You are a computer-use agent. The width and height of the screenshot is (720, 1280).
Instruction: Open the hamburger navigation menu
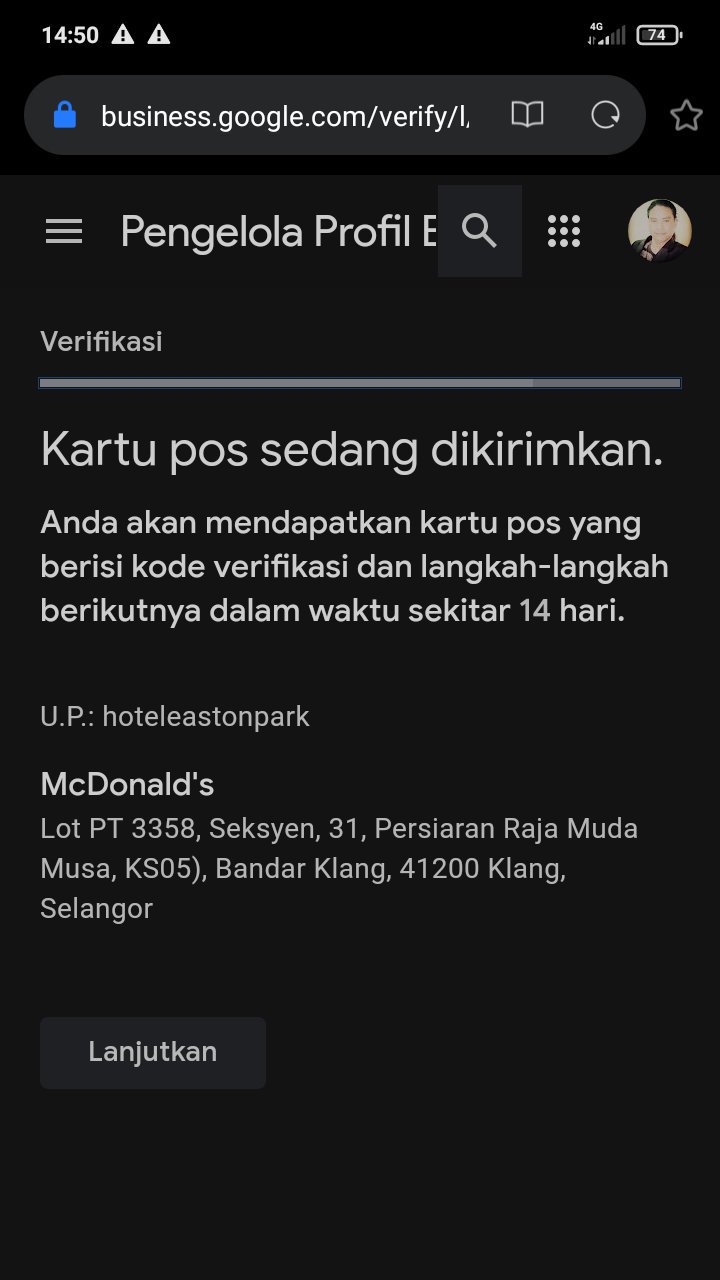point(64,232)
